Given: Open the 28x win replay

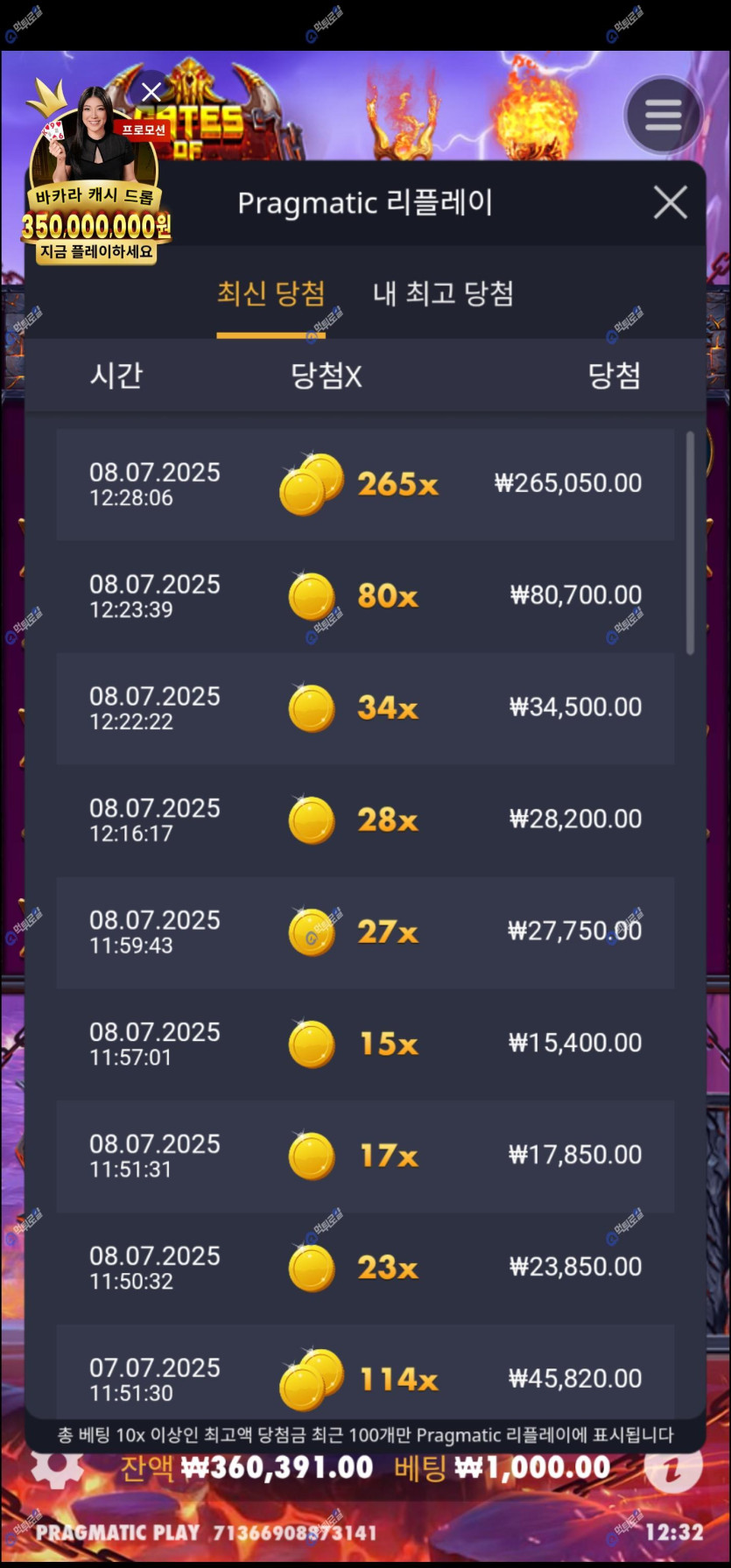Looking at the screenshot, I should [x=365, y=820].
